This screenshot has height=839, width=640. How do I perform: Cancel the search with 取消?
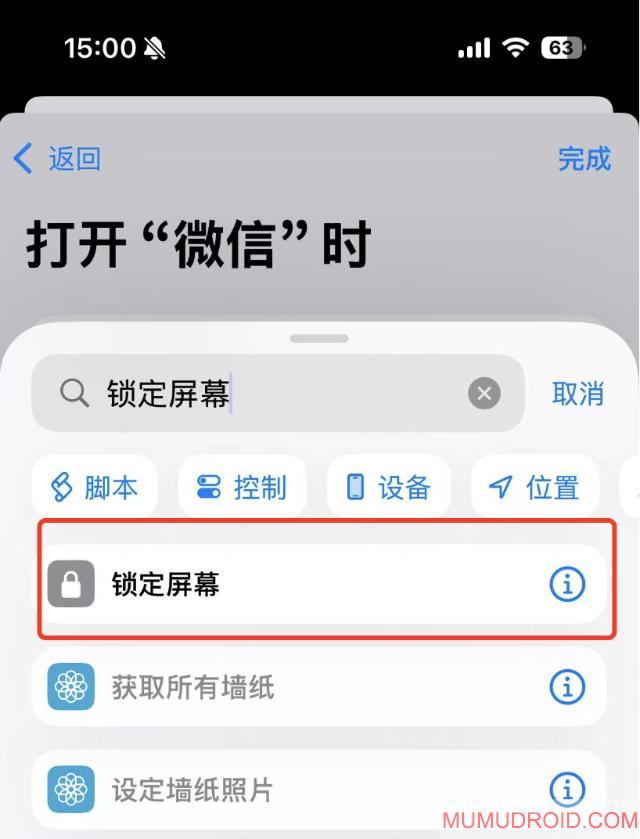pos(578,394)
